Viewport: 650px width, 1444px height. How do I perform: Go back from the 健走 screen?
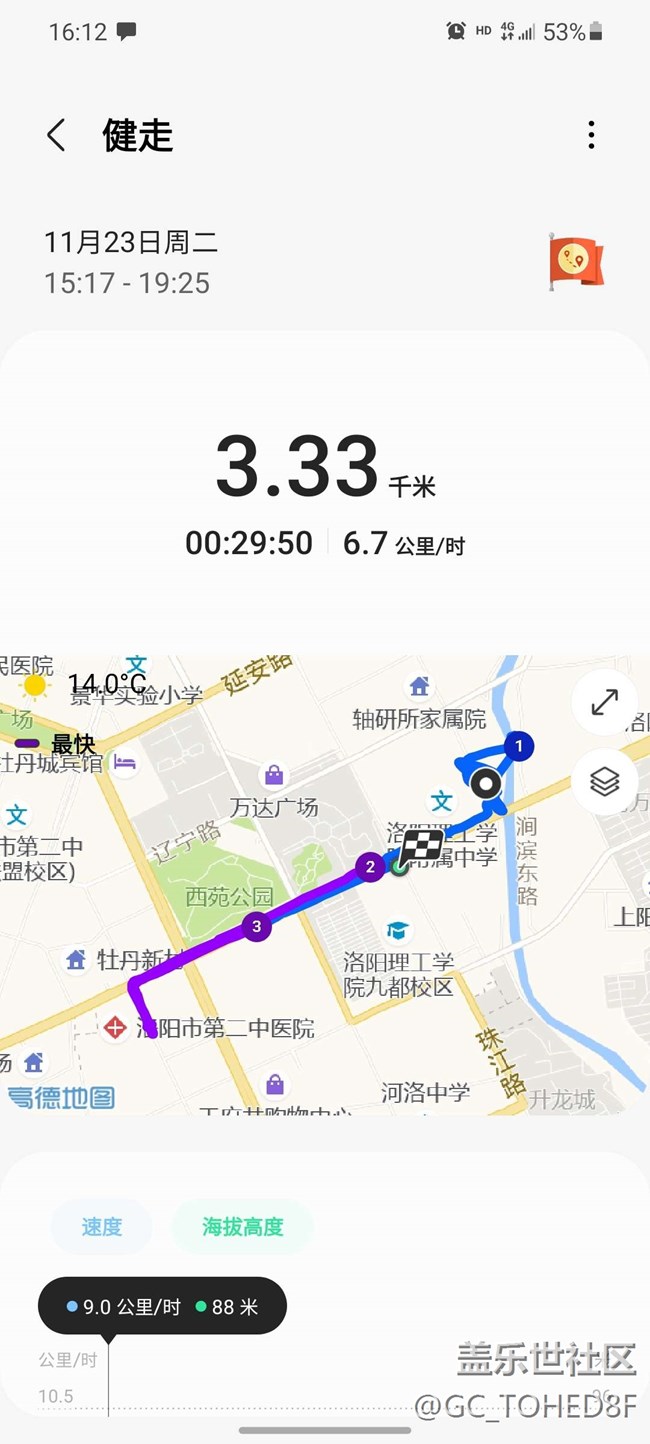[x=57, y=135]
